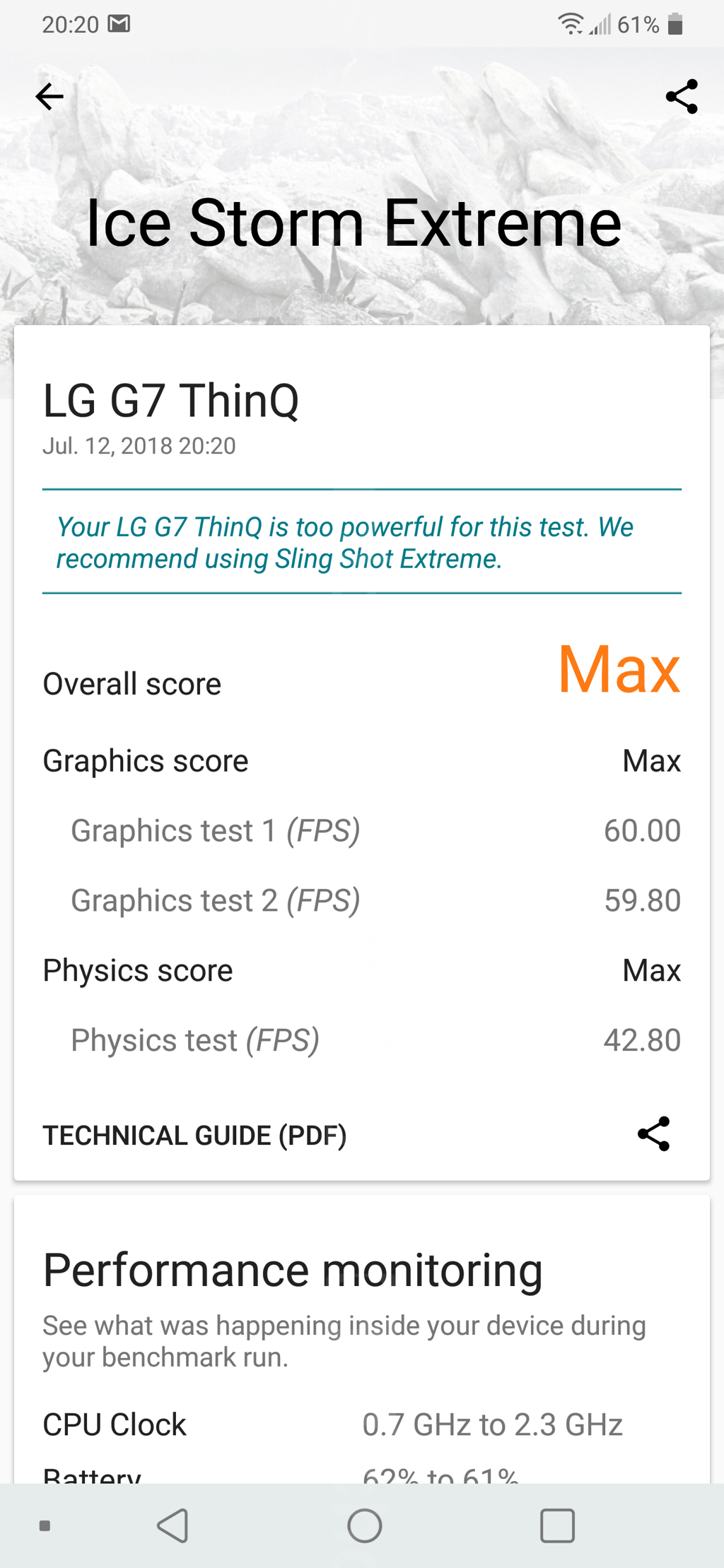Viewport: 724px width, 1568px height.
Task: Open the Technical Guide (PDF)
Action: pos(194,1136)
